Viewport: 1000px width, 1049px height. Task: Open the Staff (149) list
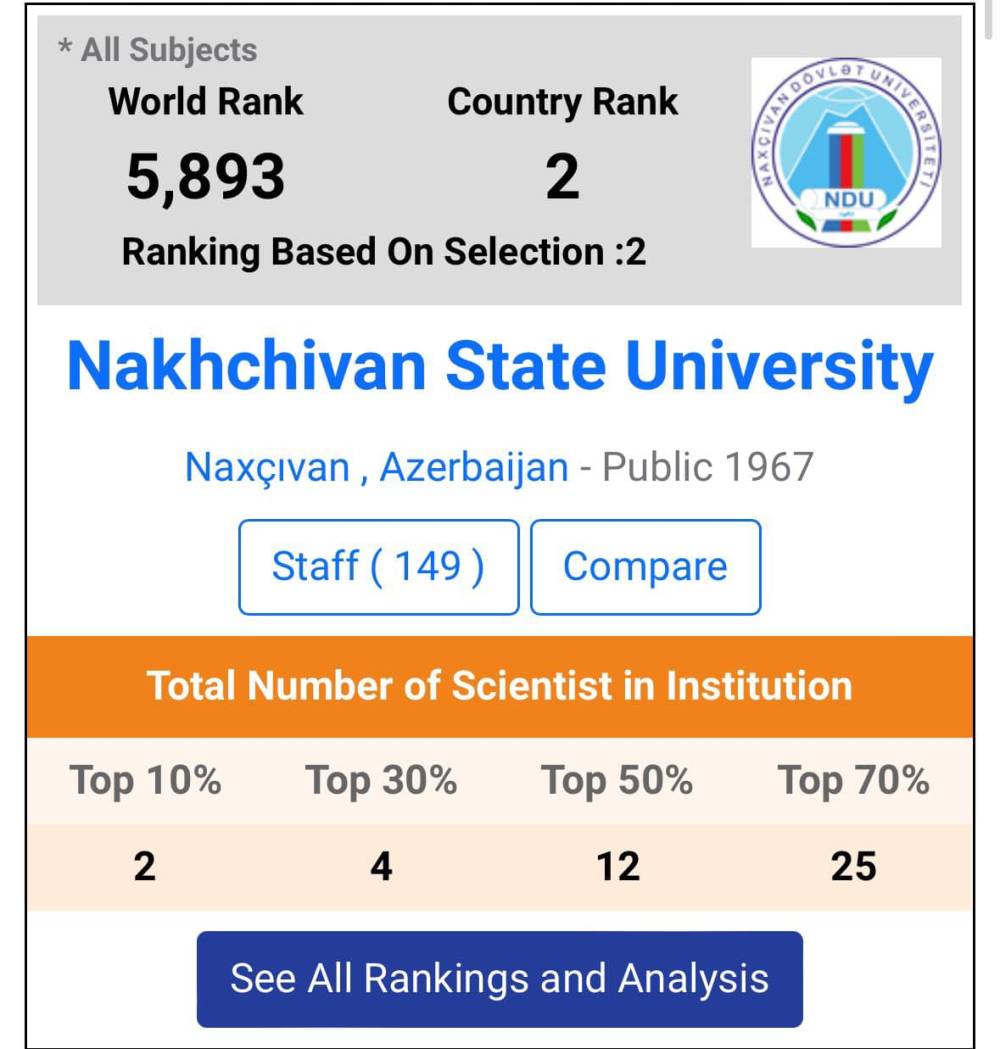[x=379, y=567]
